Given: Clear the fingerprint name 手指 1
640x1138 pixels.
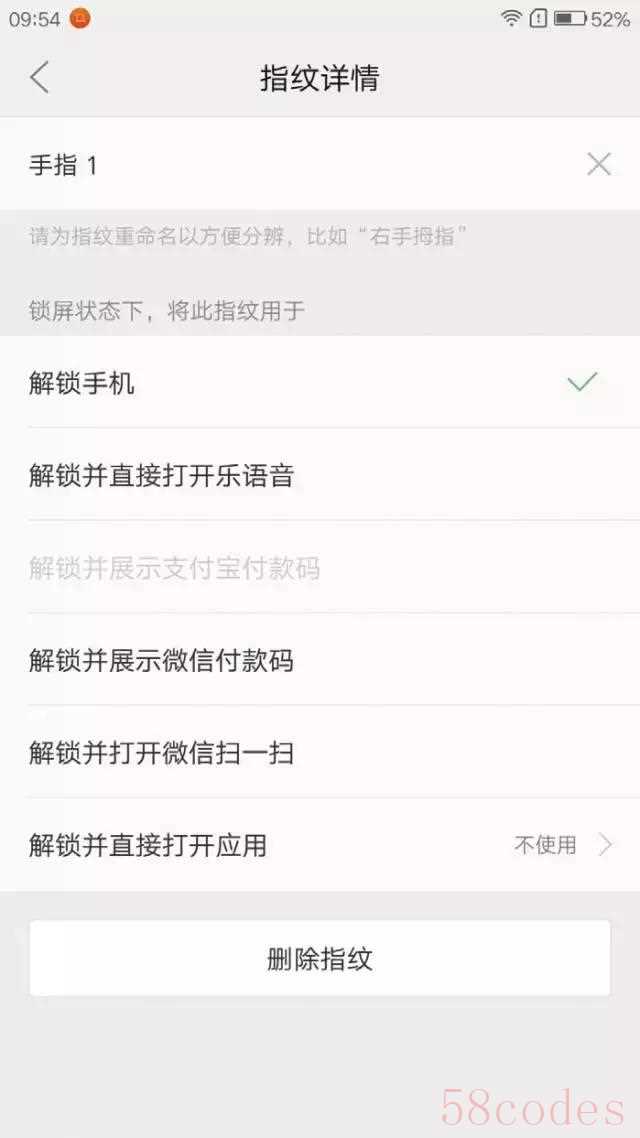Looking at the screenshot, I should point(598,164).
